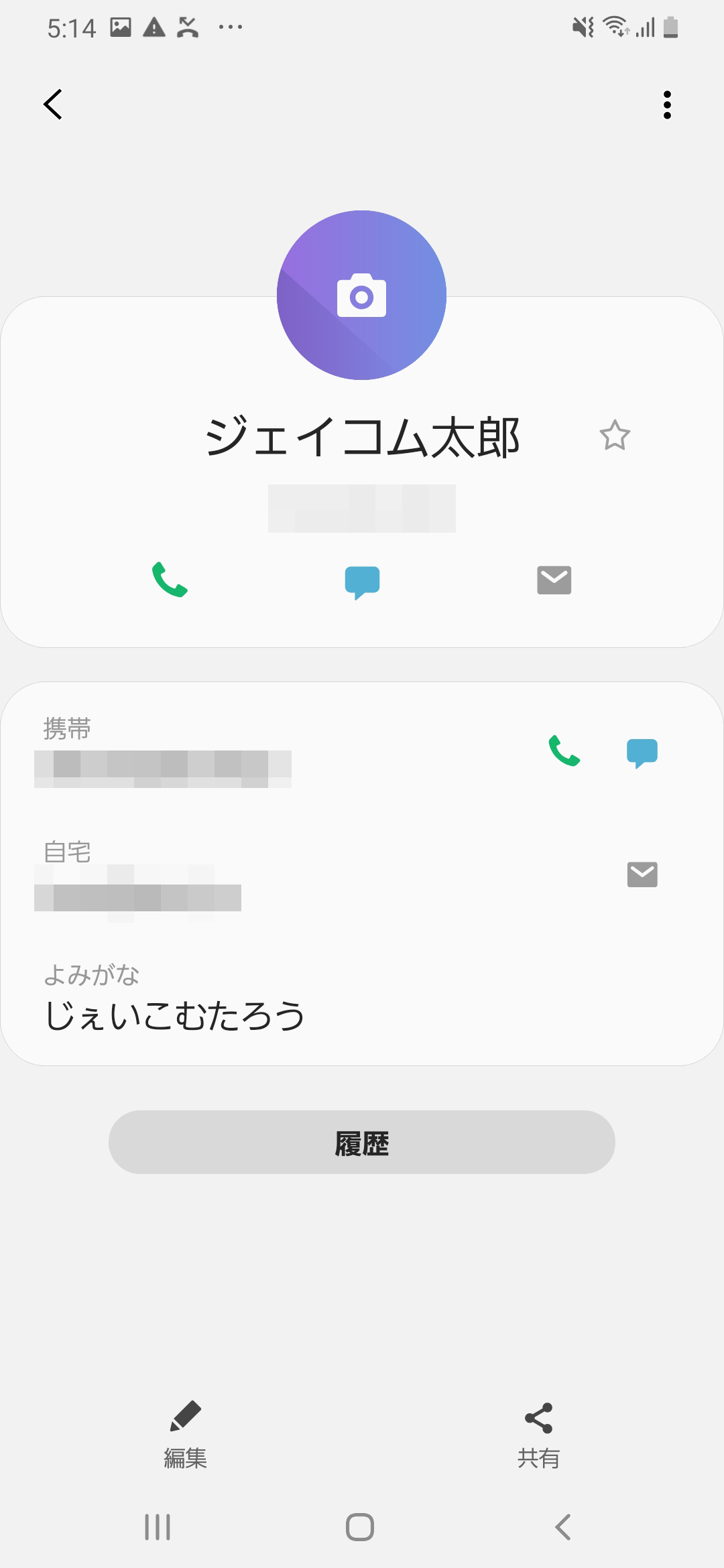Tap the camera avatar to add a photo
This screenshot has height=1568, width=724.
click(x=361, y=295)
